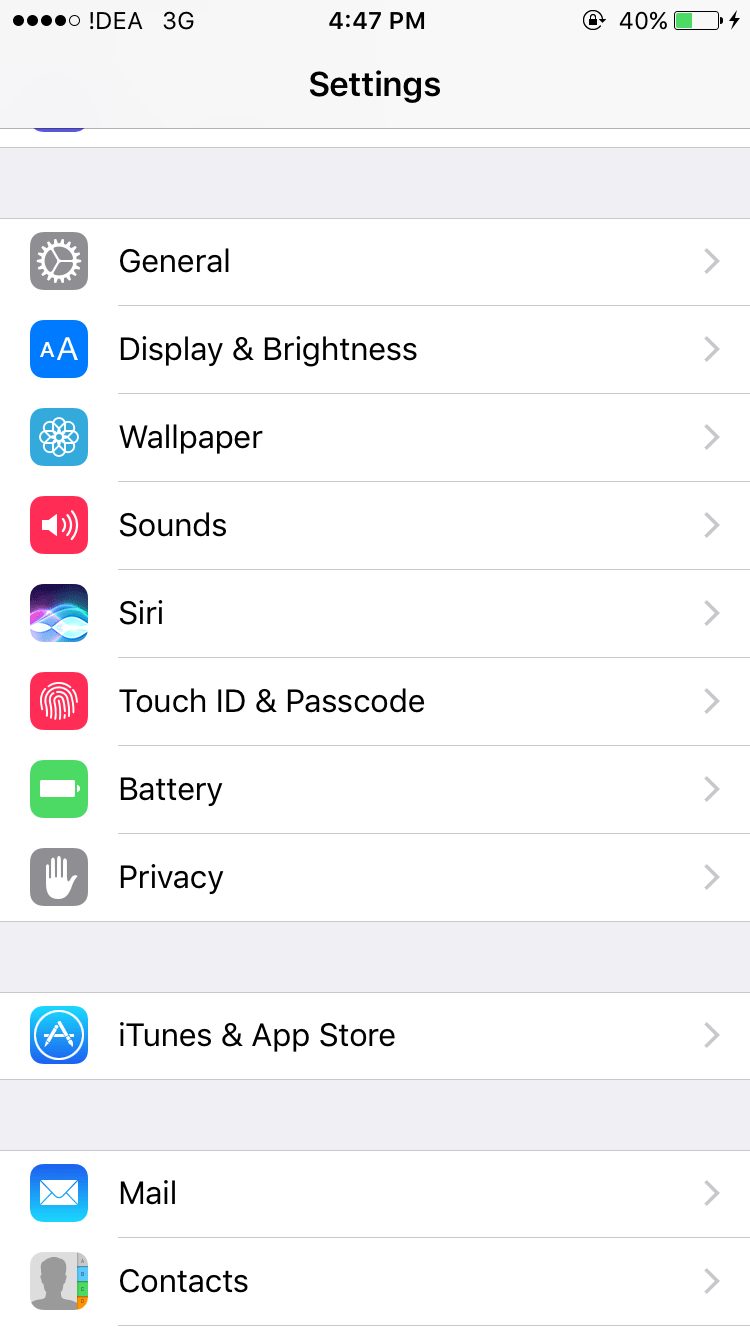Click the Mail envelope icon
This screenshot has height=1334, width=750.
tap(59, 1193)
